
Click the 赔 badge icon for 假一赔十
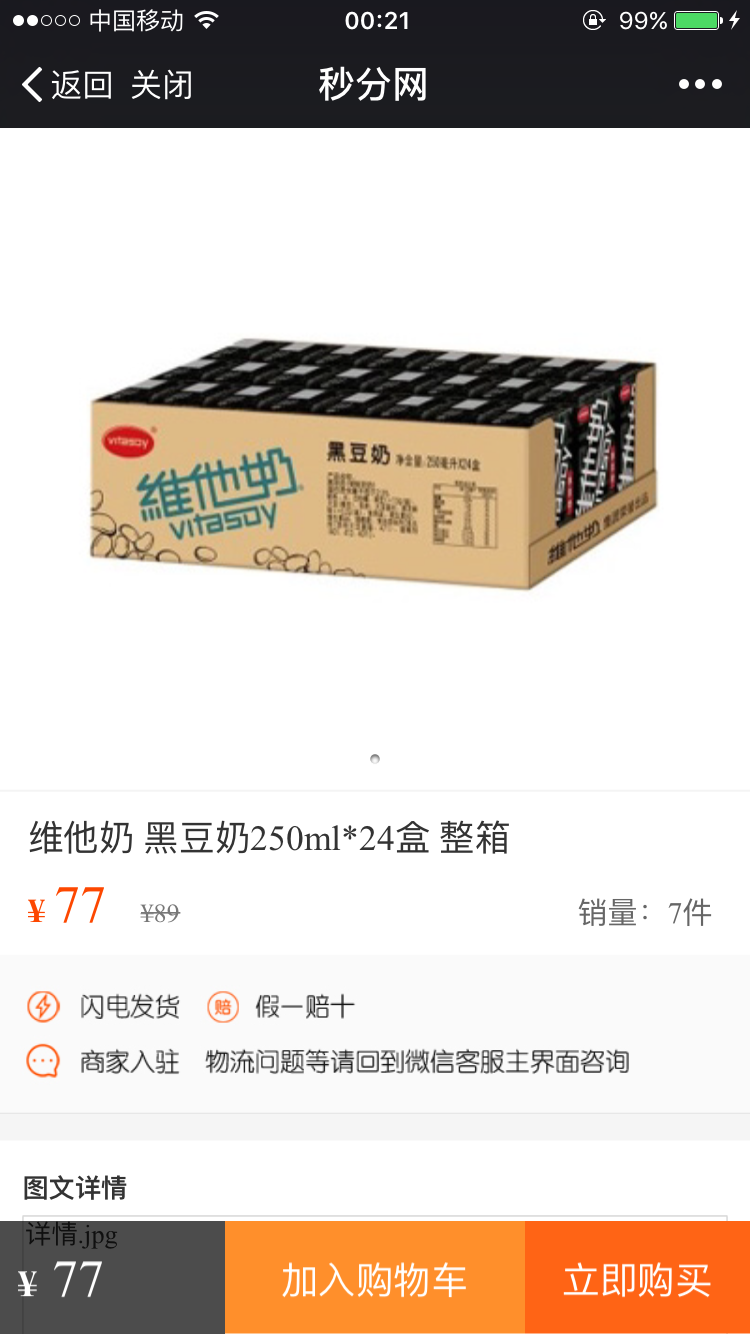[222, 1007]
